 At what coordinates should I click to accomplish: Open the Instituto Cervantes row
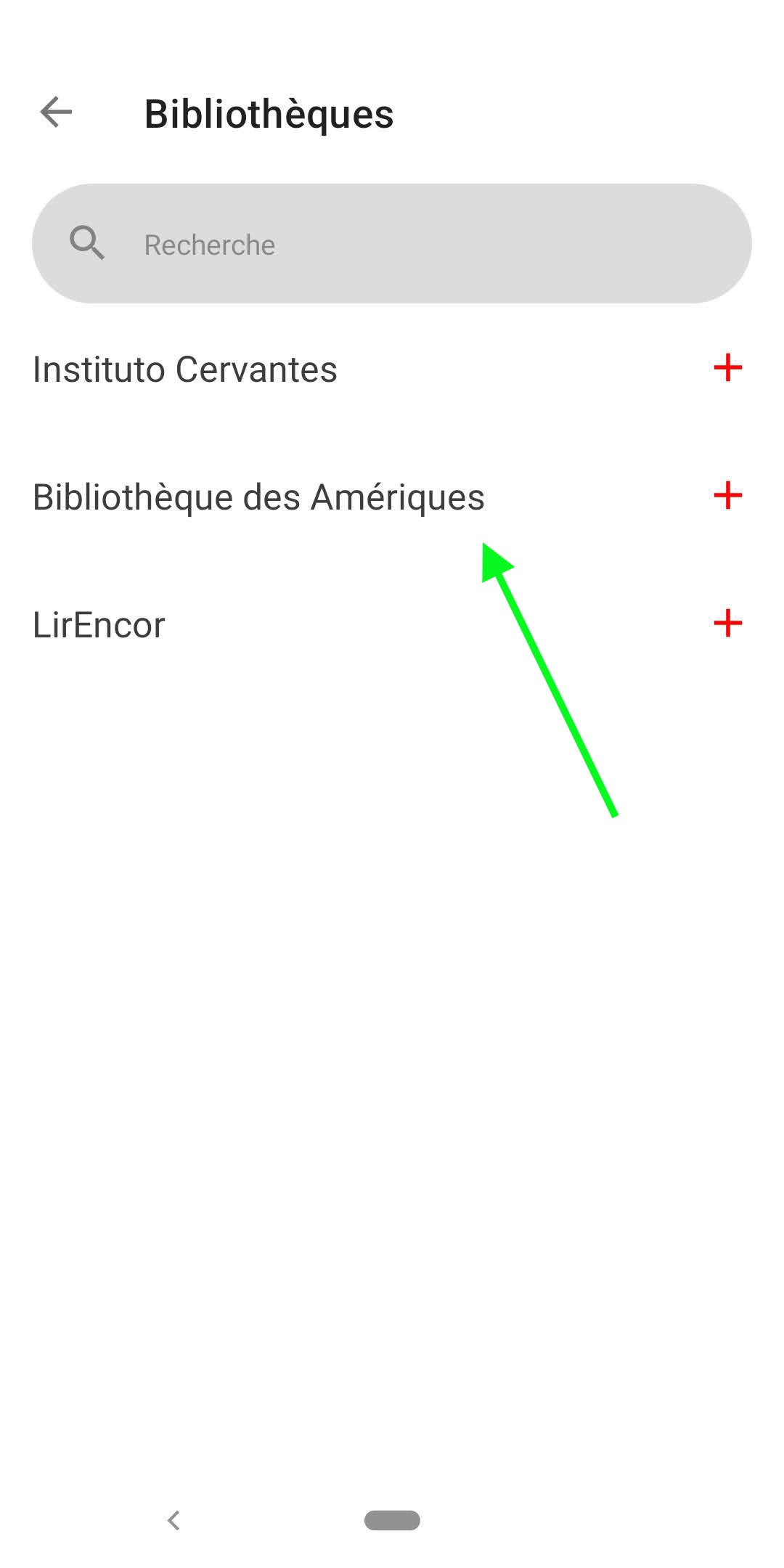pyautogui.click(x=185, y=369)
